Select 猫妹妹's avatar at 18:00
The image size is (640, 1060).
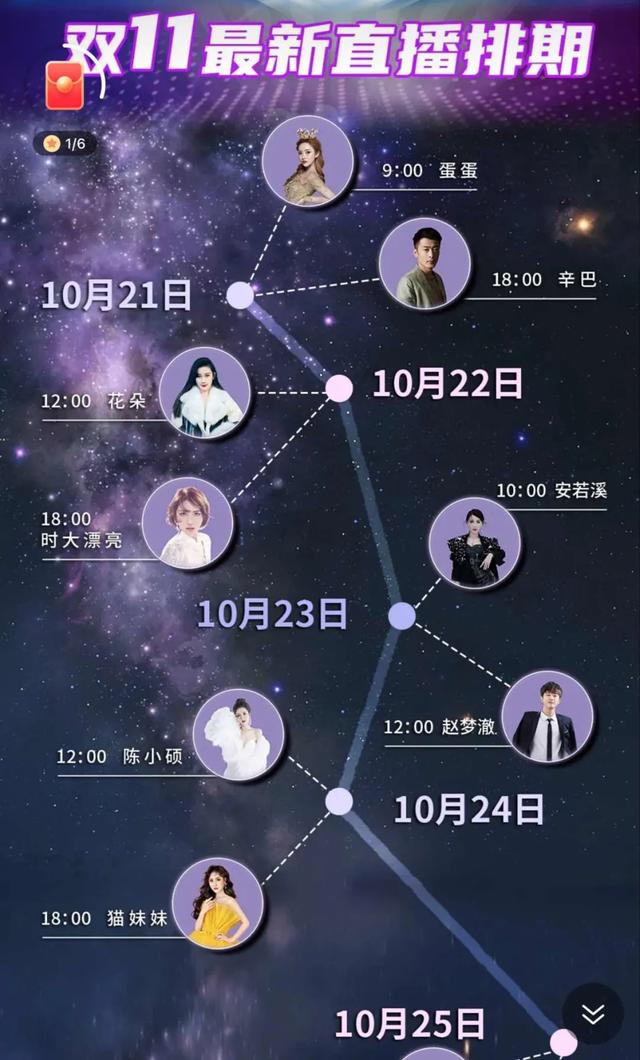[218, 904]
